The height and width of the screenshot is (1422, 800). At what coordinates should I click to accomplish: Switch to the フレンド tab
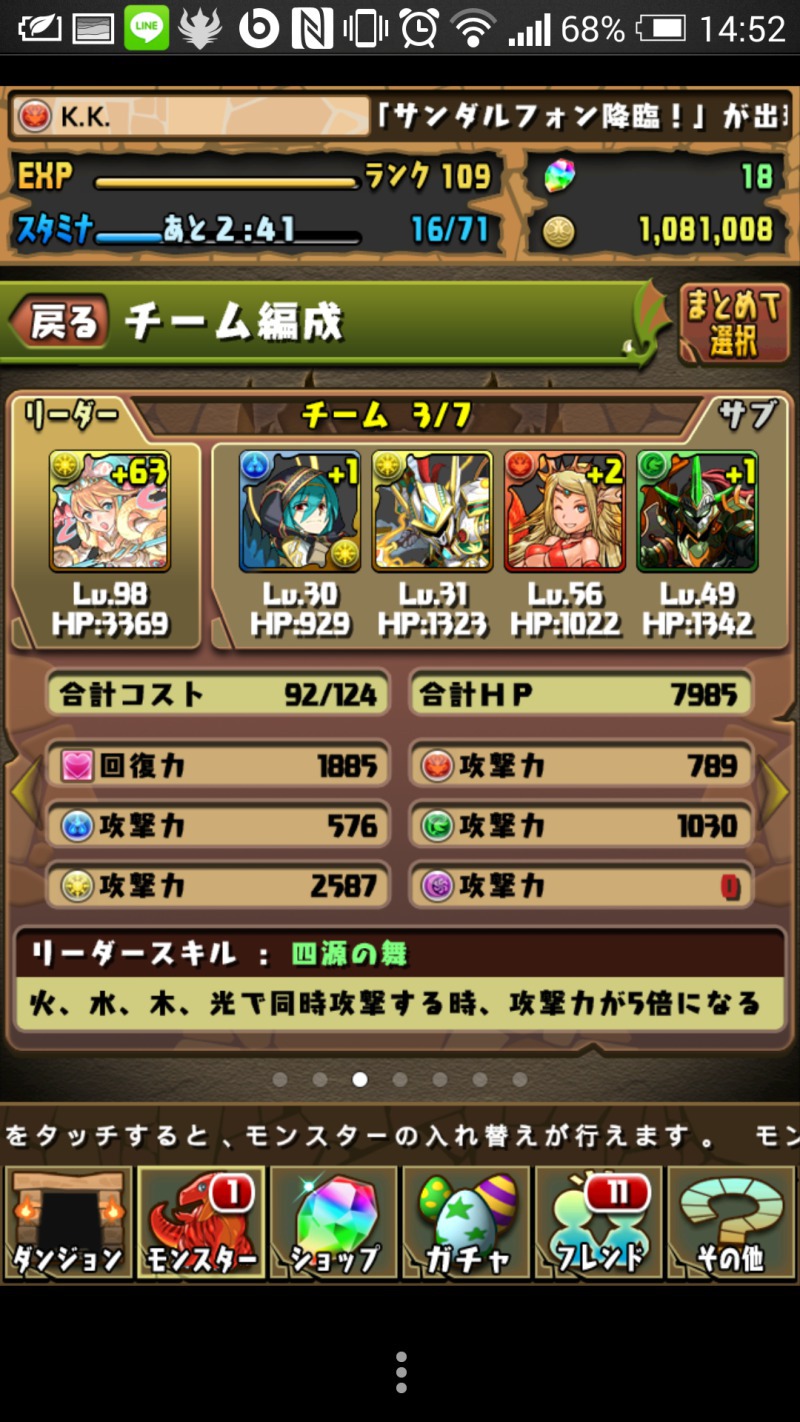[x=599, y=1222]
